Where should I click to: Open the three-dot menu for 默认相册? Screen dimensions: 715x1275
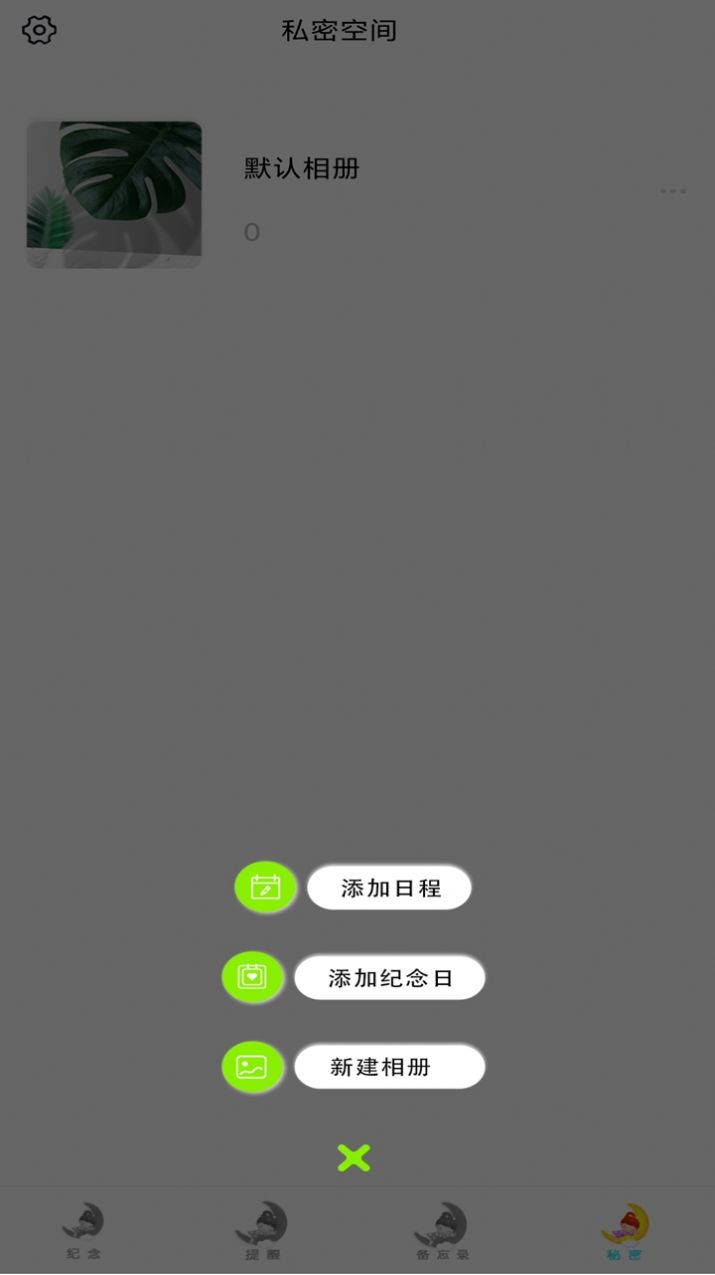(672, 191)
